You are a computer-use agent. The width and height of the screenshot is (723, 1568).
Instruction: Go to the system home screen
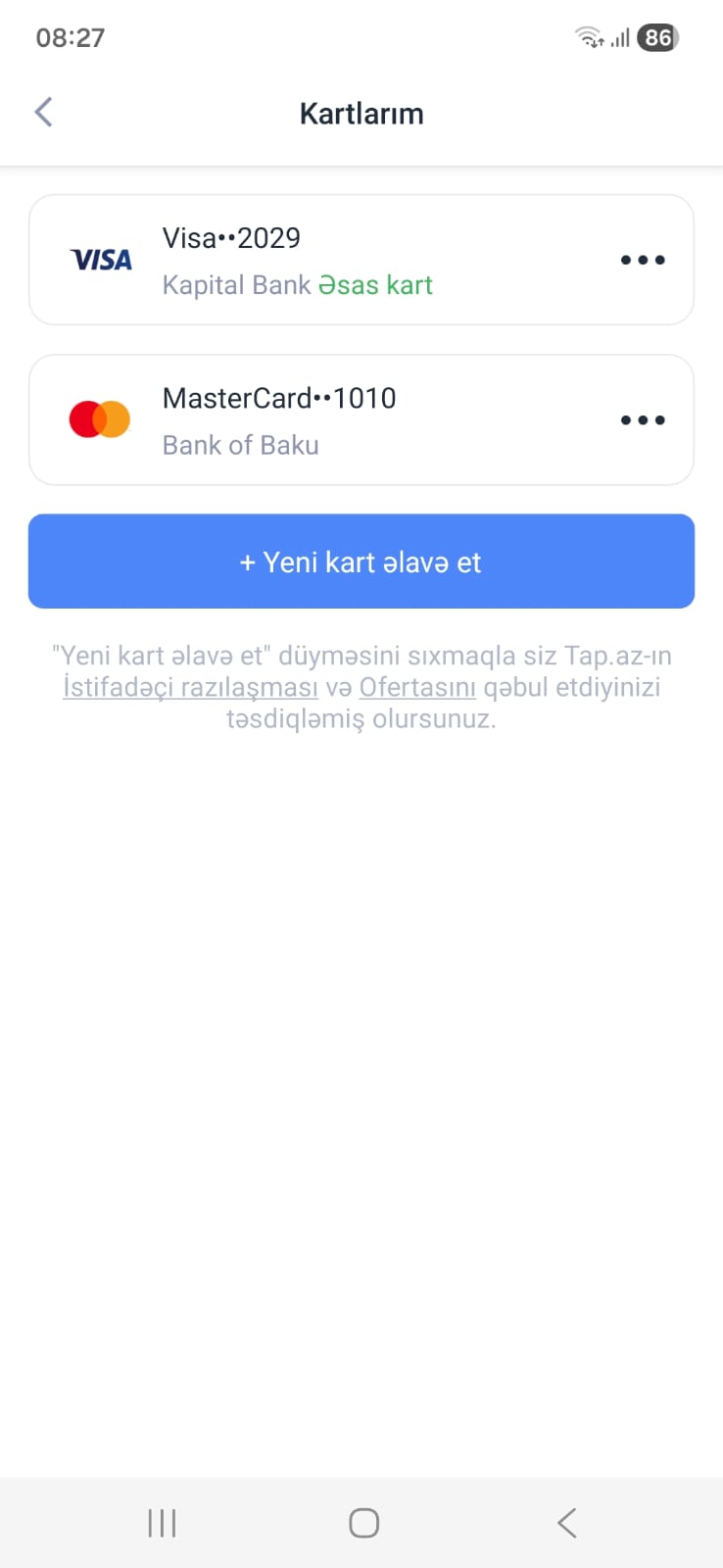[x=363, y=1523]
